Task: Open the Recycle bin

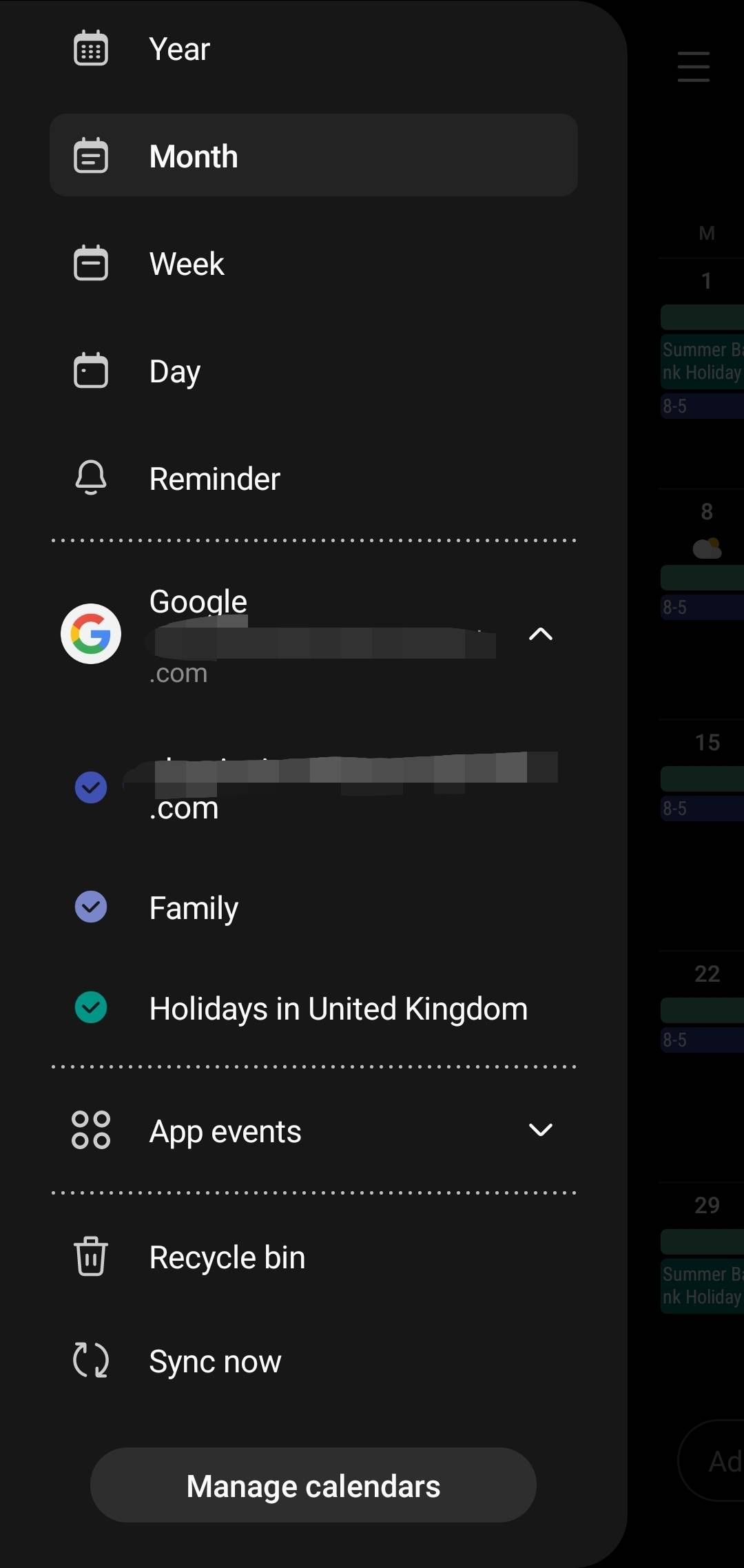Action: pos(227,1257)
